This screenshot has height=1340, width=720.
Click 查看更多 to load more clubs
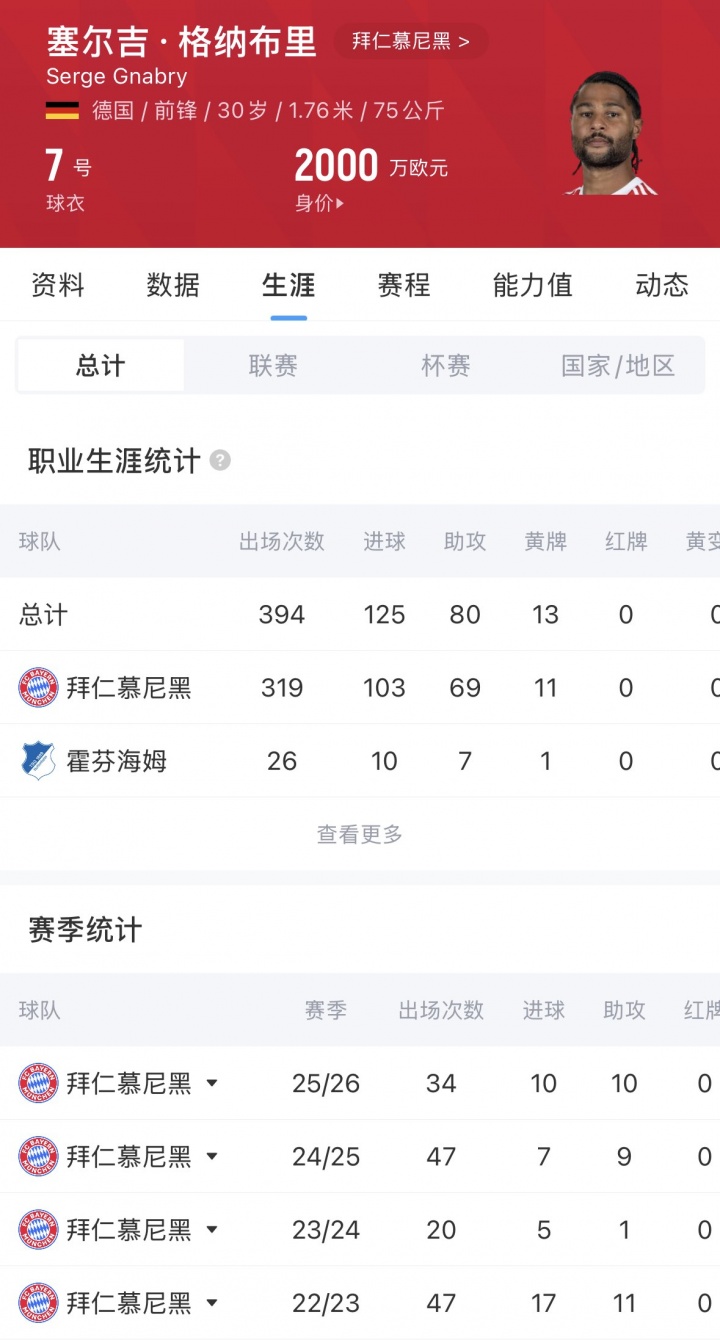click(x=359, y=835)
